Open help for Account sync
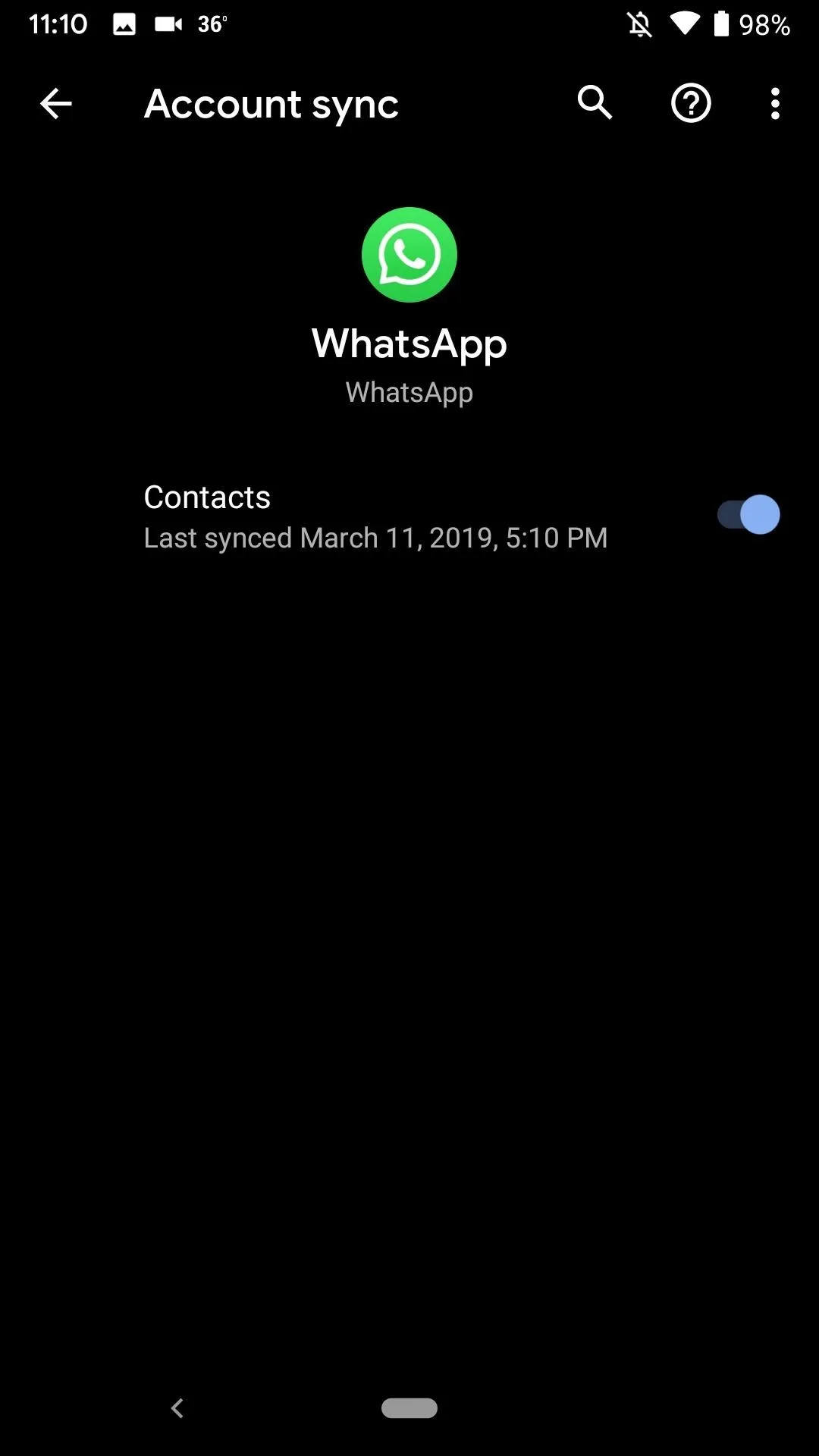The width and height of the screenshot is (819, 1456). [x=691, y=104]
